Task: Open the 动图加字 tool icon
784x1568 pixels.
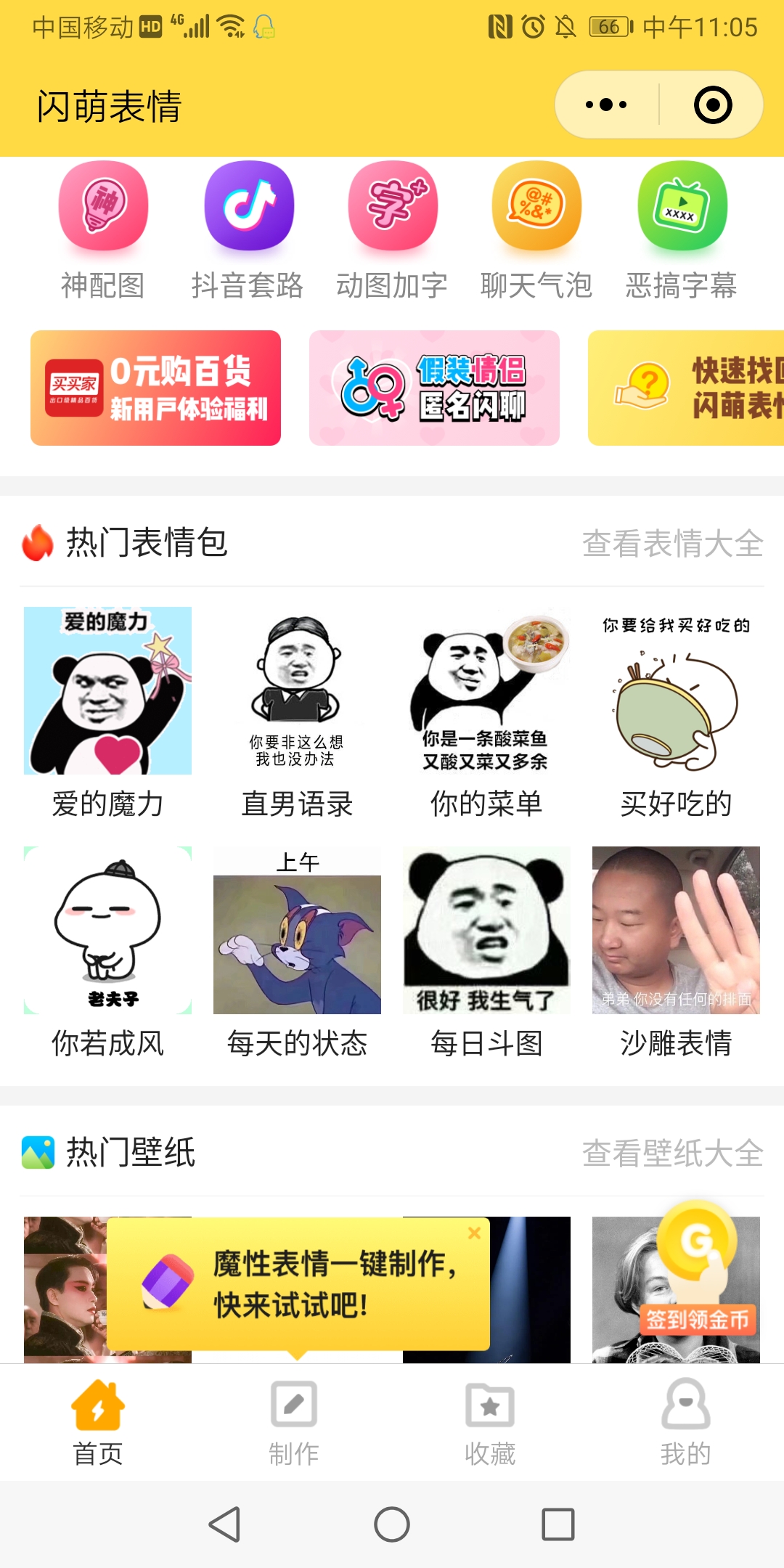Action: (392, 207)
